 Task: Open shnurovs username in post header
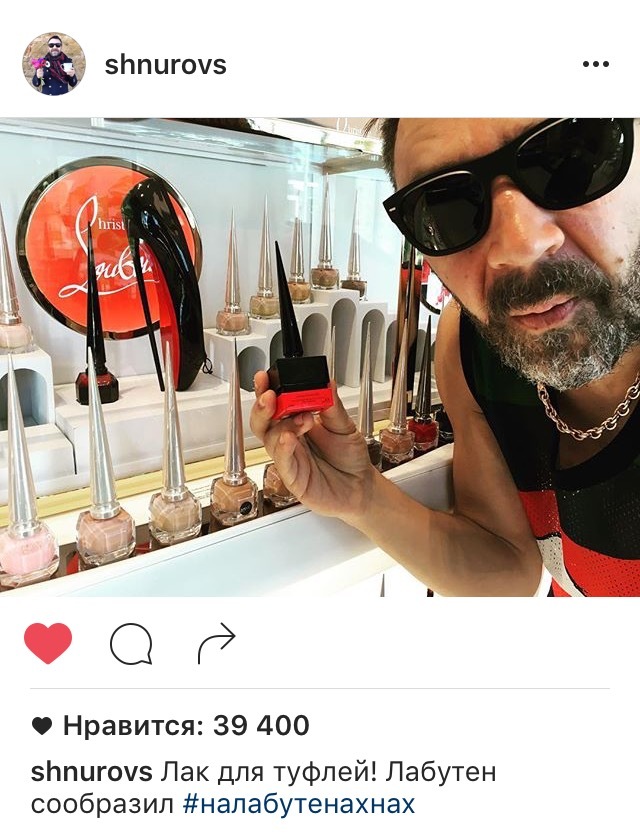(165, 65)
